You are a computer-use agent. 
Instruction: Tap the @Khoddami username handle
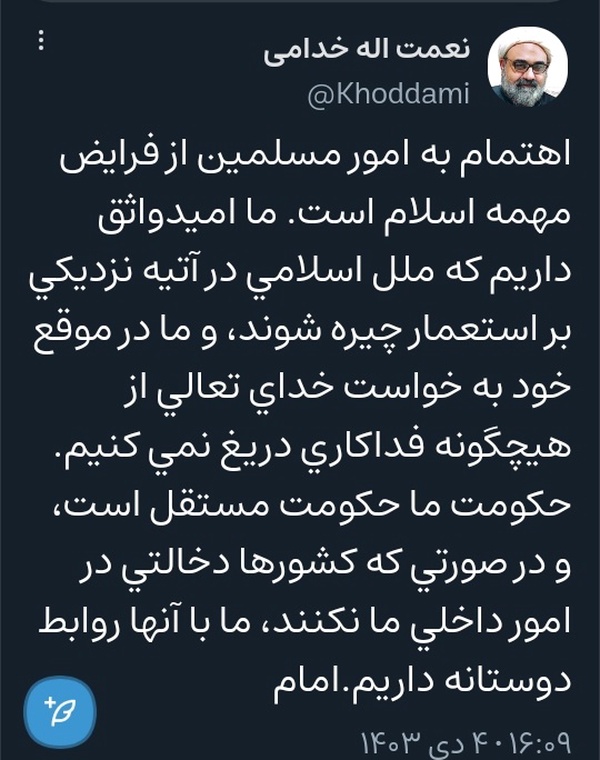pos(388,94)
